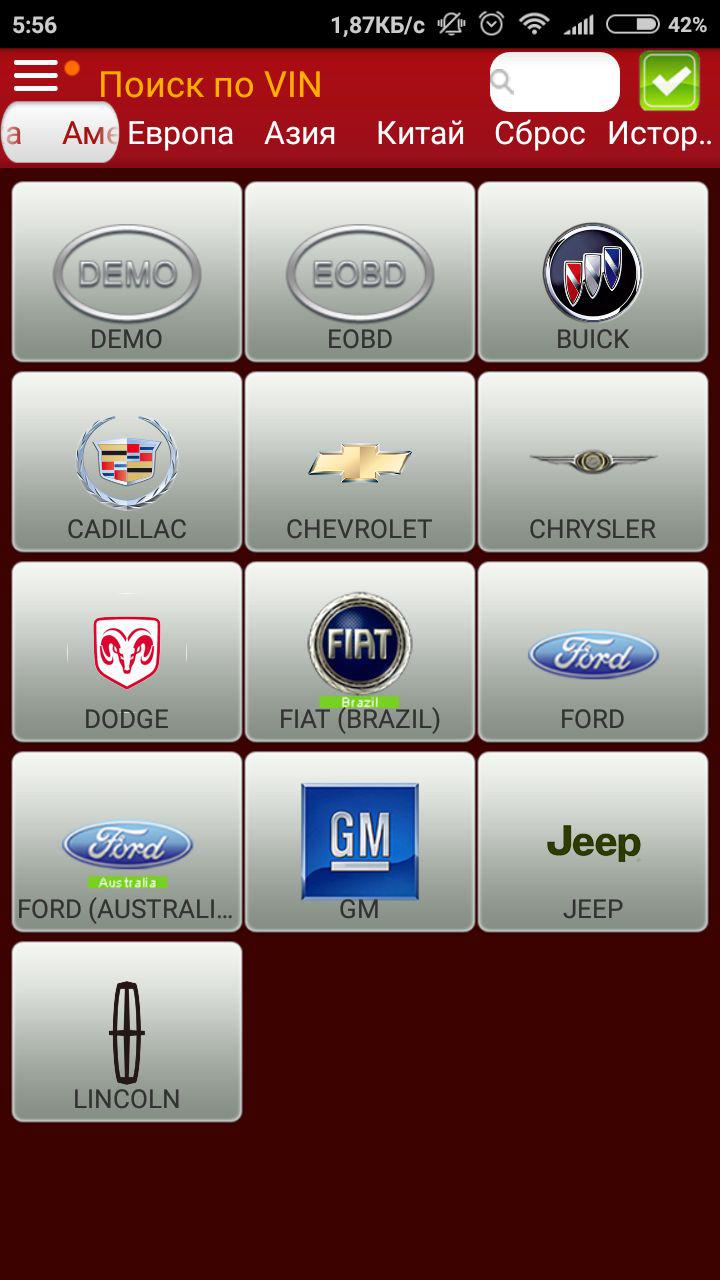Choose CADILLAC from the grid
This screenshot has height=1280, width=720.
(127, 461)
